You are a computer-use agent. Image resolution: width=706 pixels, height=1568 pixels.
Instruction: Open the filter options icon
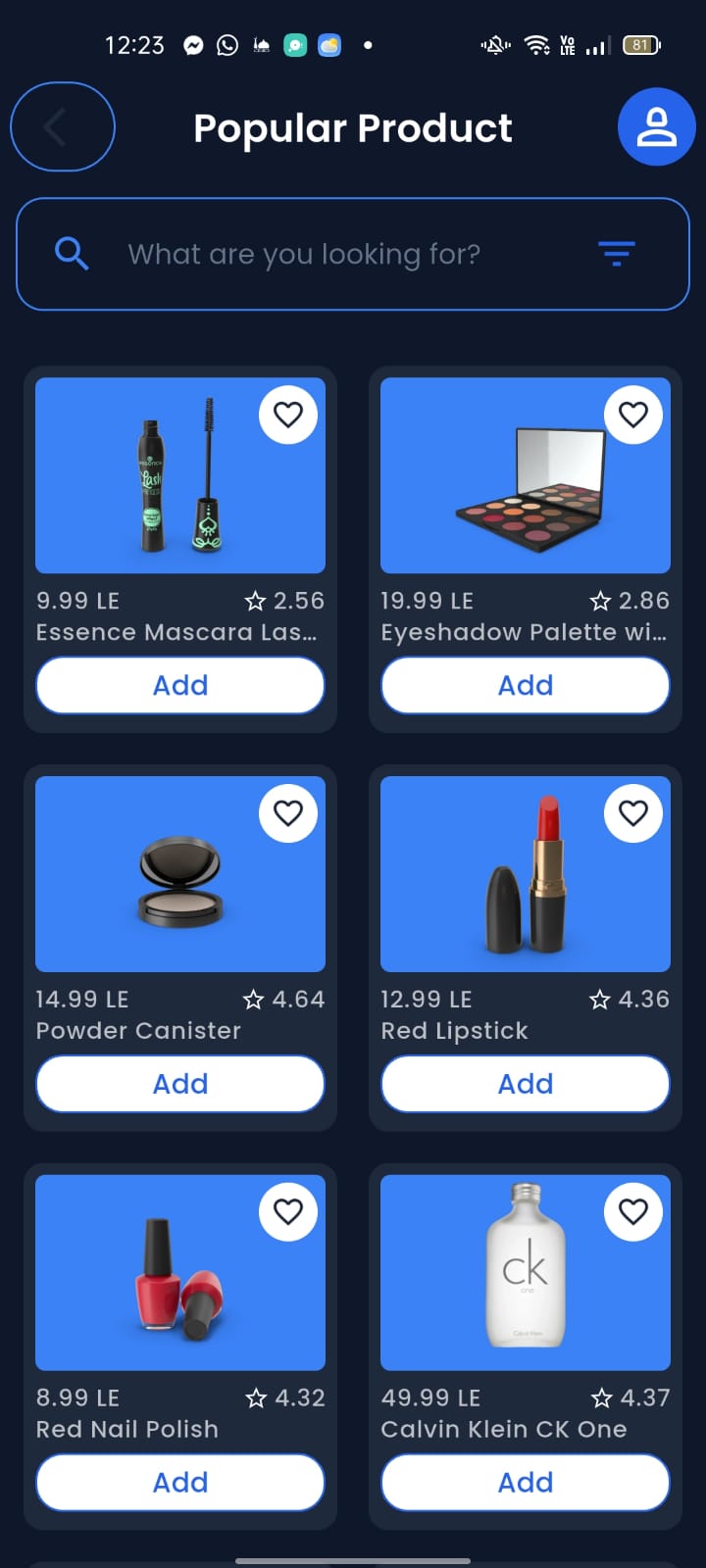pos(617,254)
